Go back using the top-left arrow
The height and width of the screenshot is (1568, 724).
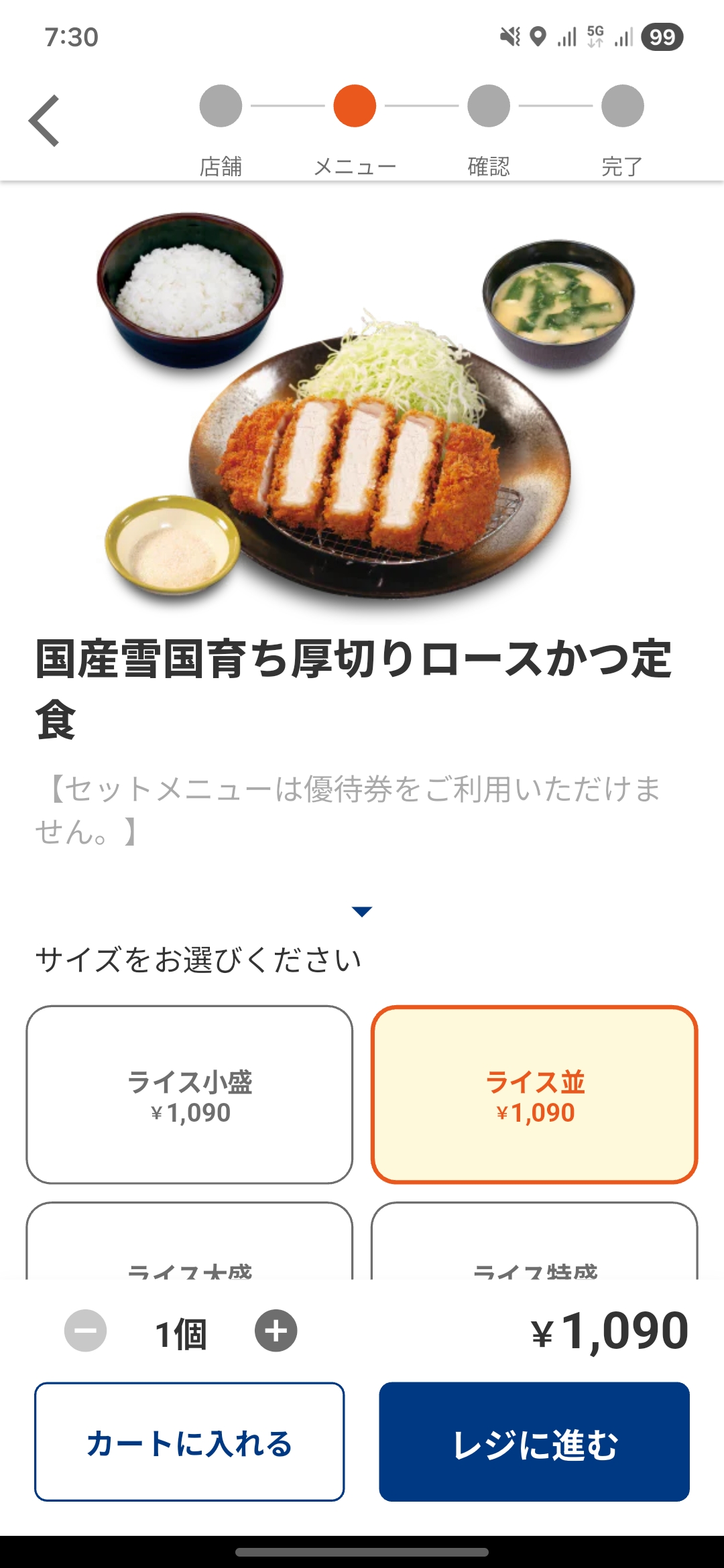coord(45,121)
